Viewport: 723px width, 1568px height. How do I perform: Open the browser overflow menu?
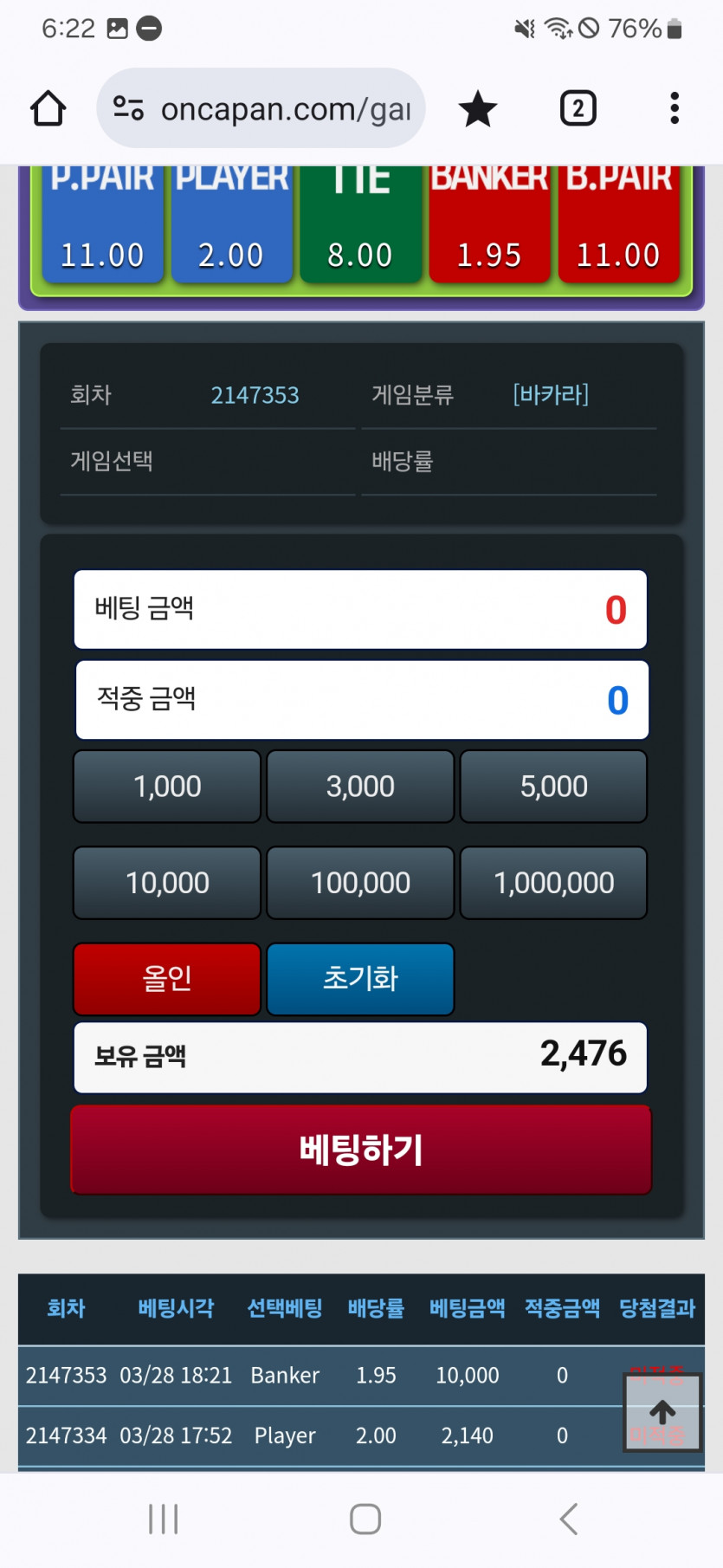coord(674,109)
